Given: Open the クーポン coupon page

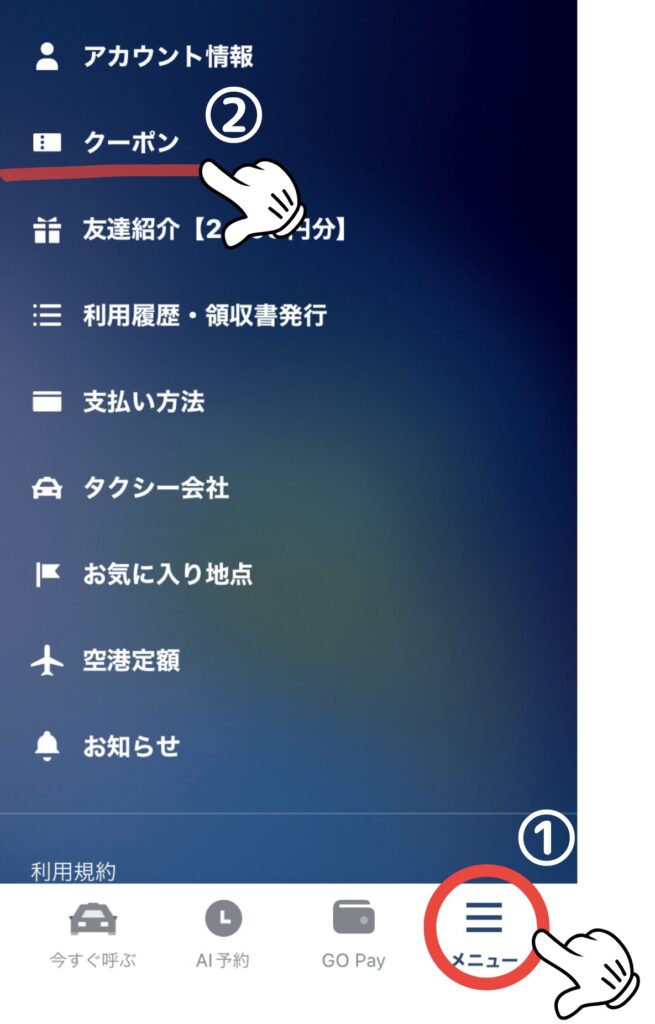Looking at the screenshot, I should [130, 143].
